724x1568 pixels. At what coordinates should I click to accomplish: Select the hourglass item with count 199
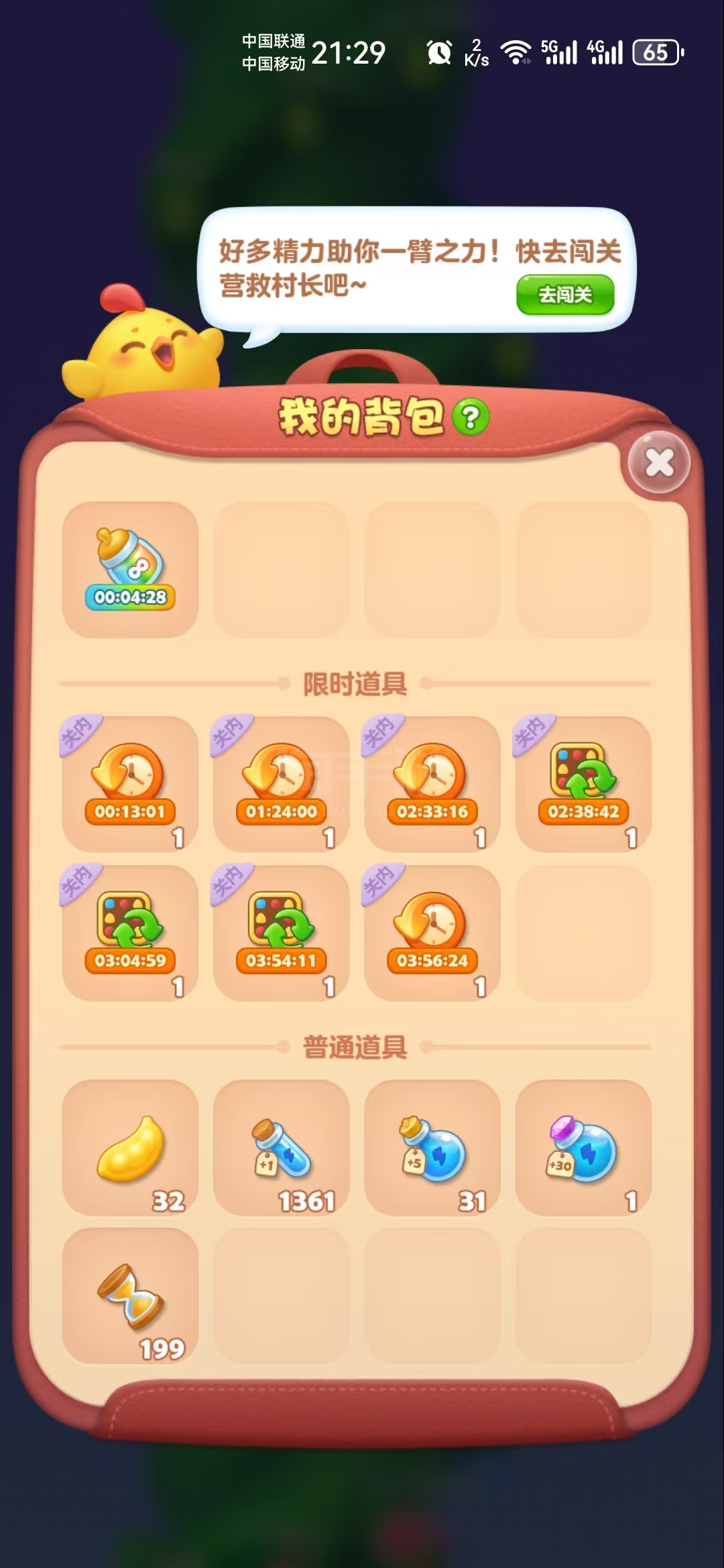click(x=130, y=1295)
